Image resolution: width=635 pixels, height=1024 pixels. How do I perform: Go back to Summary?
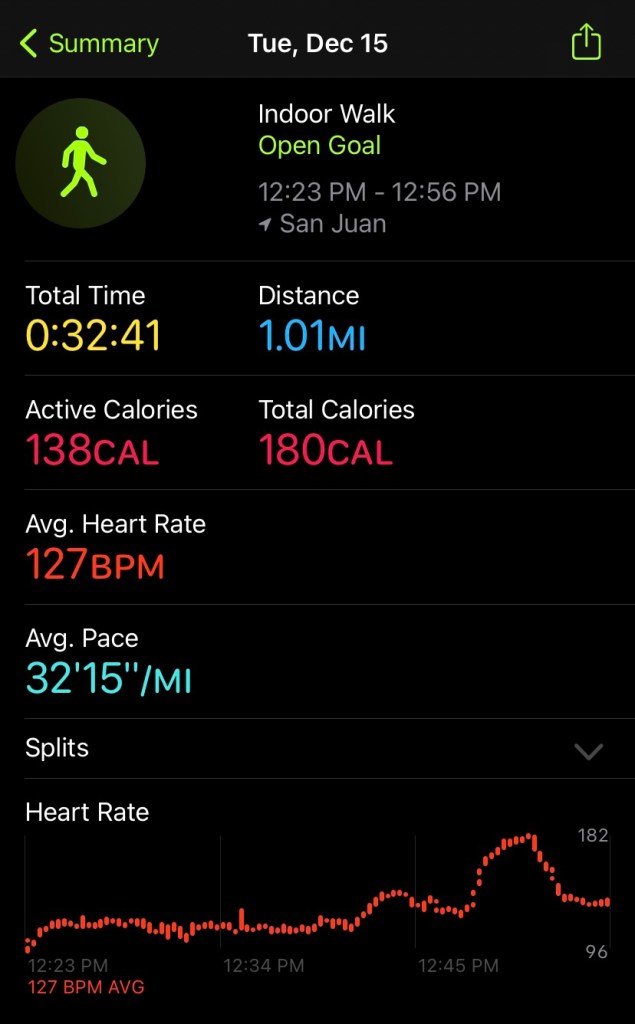pos(88,43)
